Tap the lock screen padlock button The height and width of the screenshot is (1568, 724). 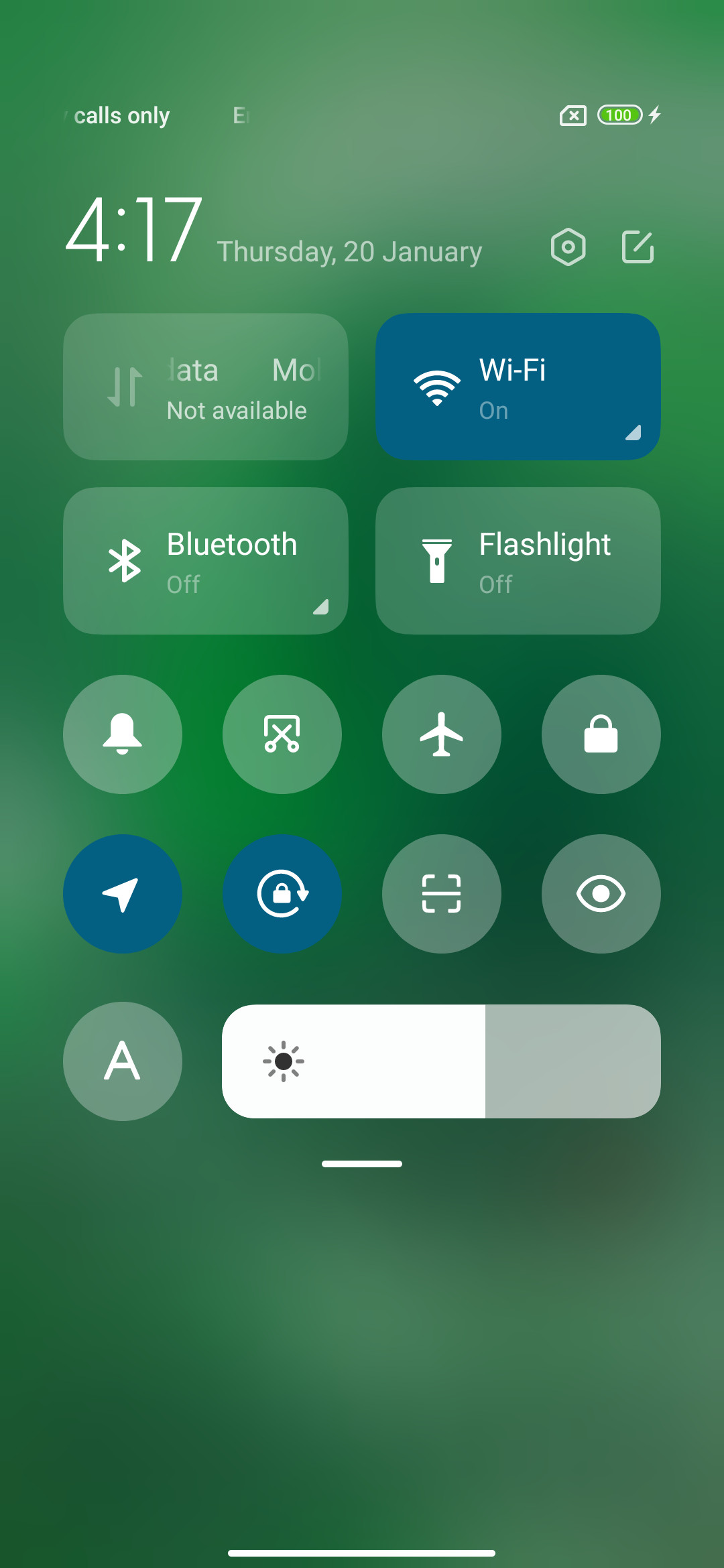tap(601, 734)
